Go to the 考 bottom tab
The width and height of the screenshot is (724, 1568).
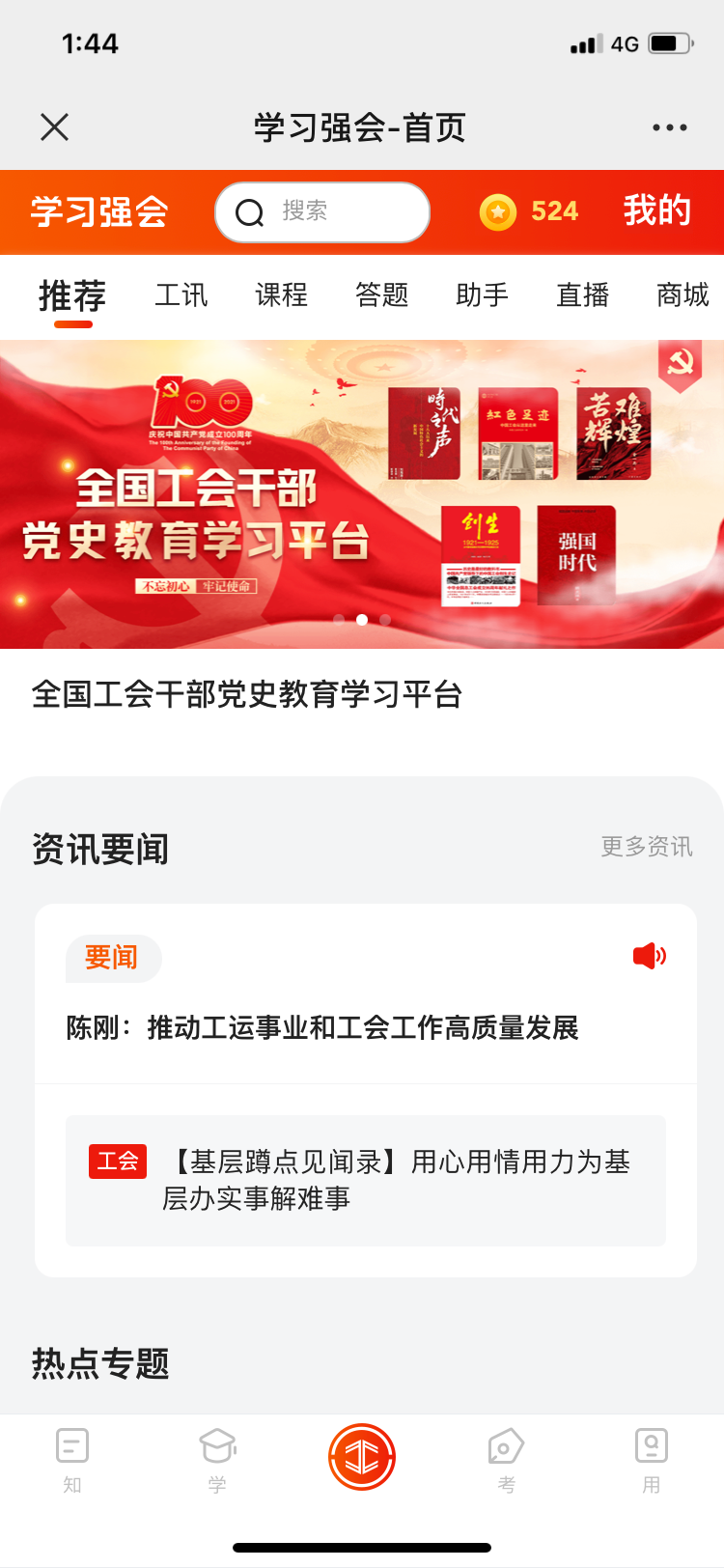[x=506, y=1459]
